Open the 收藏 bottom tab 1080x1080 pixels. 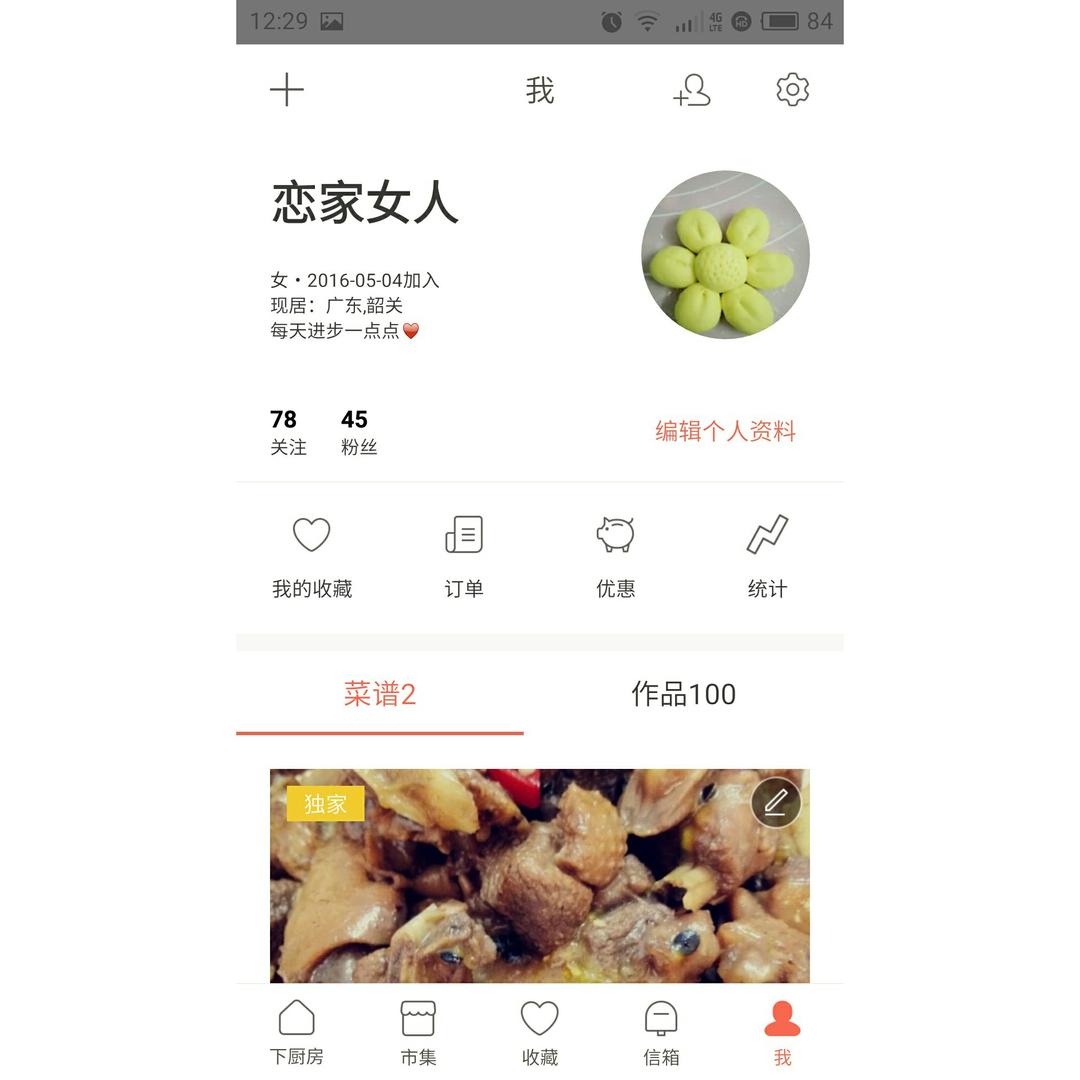pos(540,1032)
